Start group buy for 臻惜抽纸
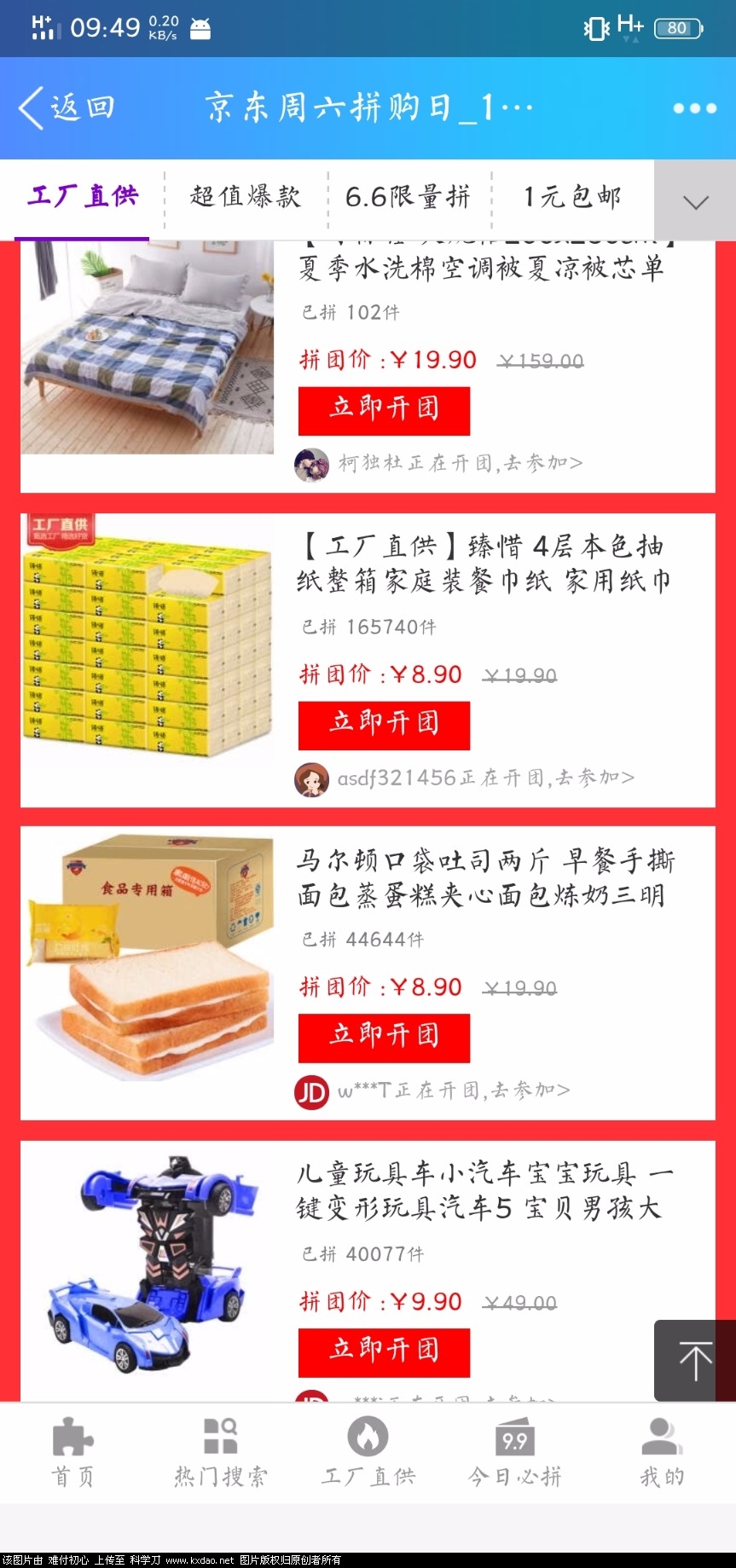 pos(384,725)
